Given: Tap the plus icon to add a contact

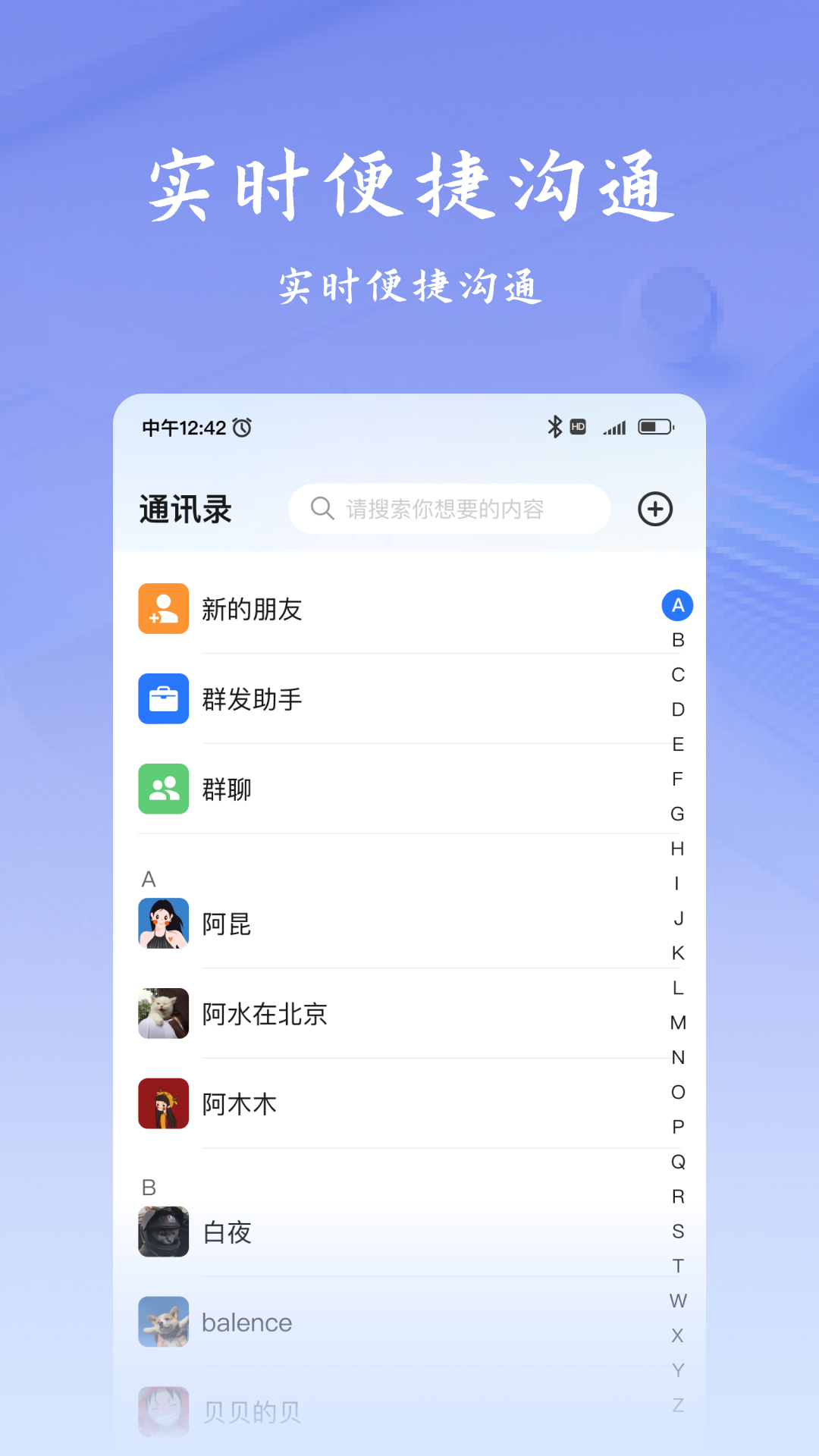Looking at the screenshot, I should click(x=655, y=509).
